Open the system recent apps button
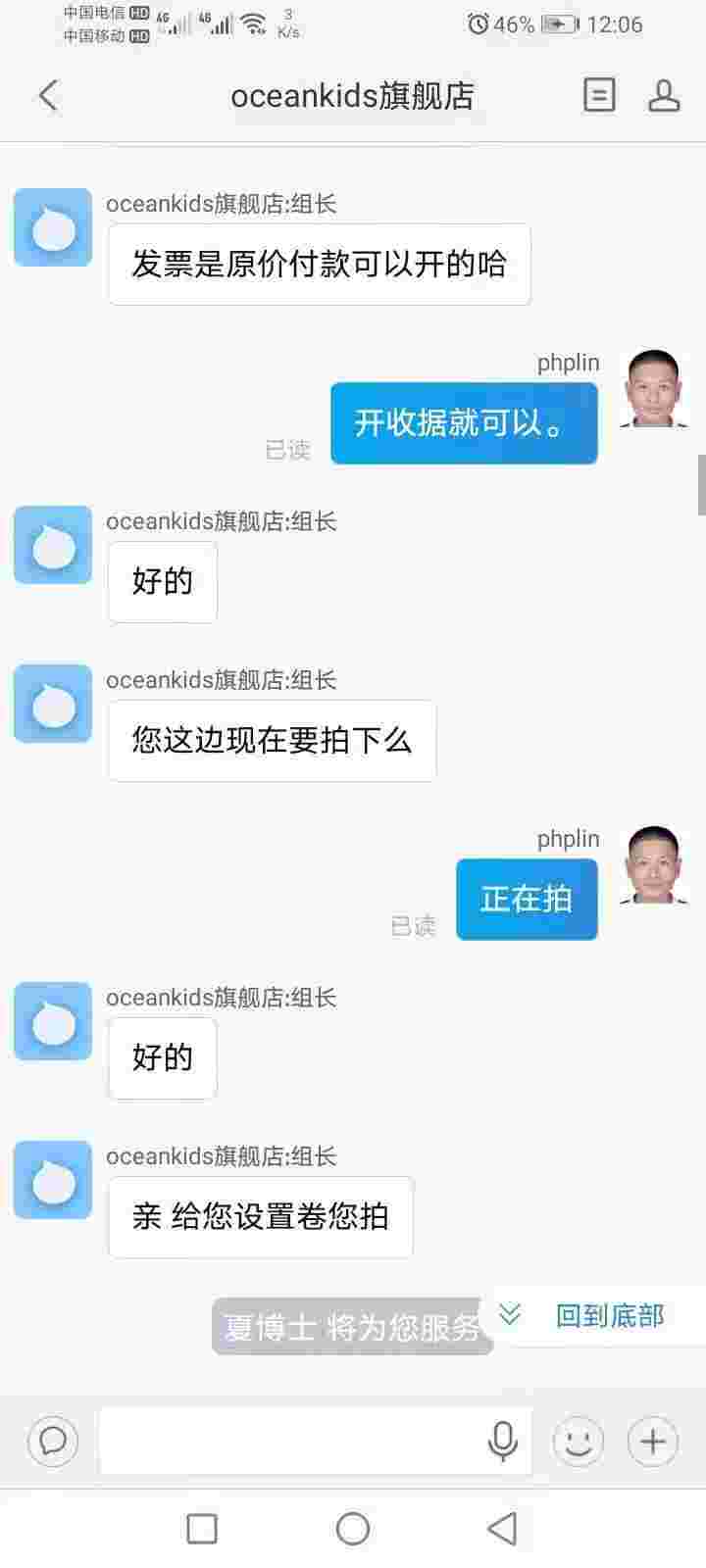The height and width of the screenshot is (1568, 706). point(202,1529)
